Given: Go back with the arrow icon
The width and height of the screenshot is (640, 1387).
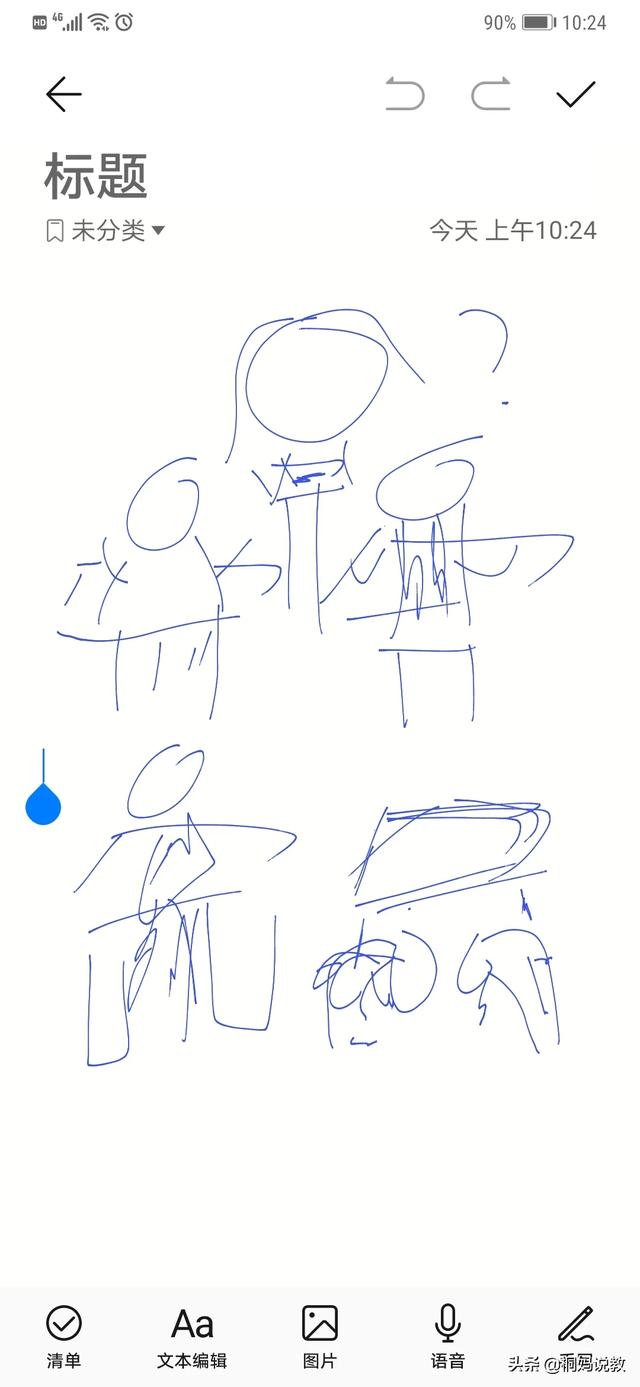Looking at the screenshot, I should click(x=63, y=95).
